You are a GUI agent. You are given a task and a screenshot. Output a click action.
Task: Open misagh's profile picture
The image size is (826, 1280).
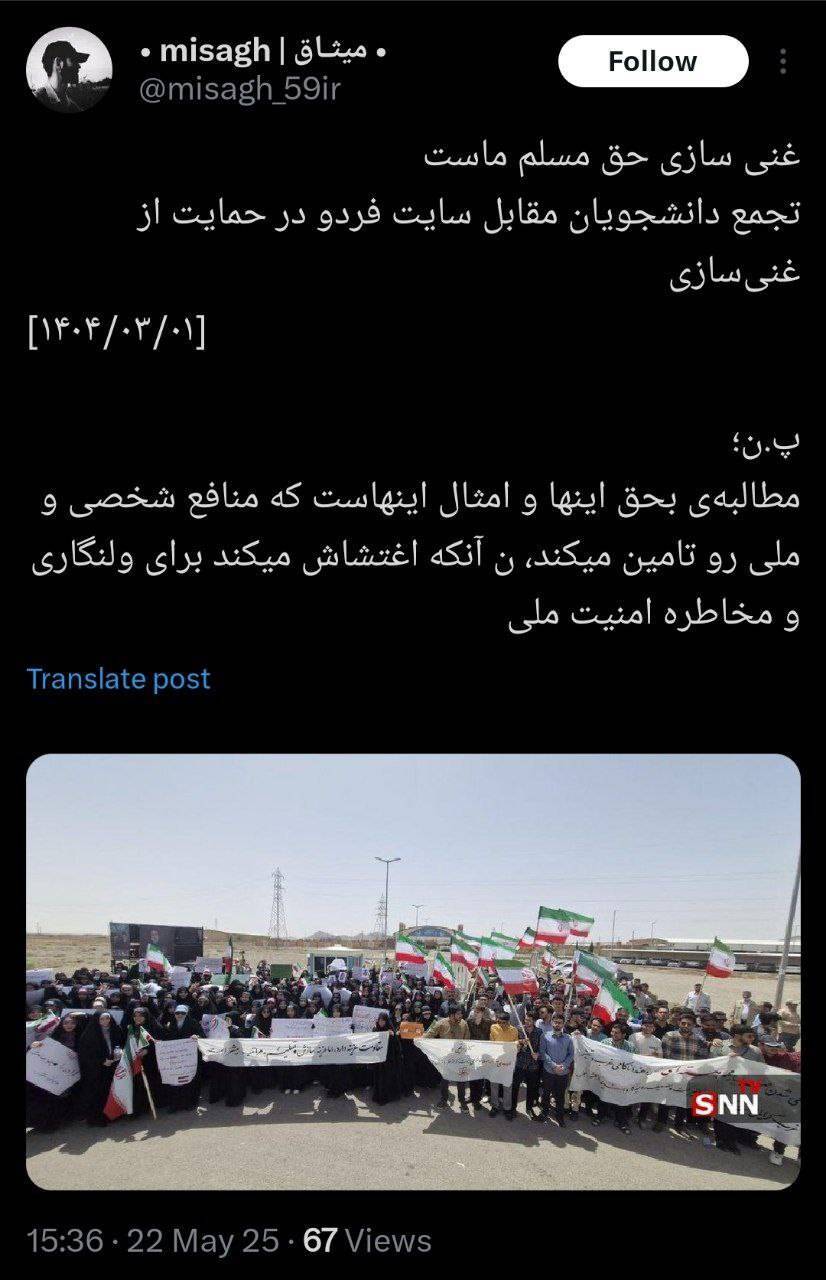[69, 69]
